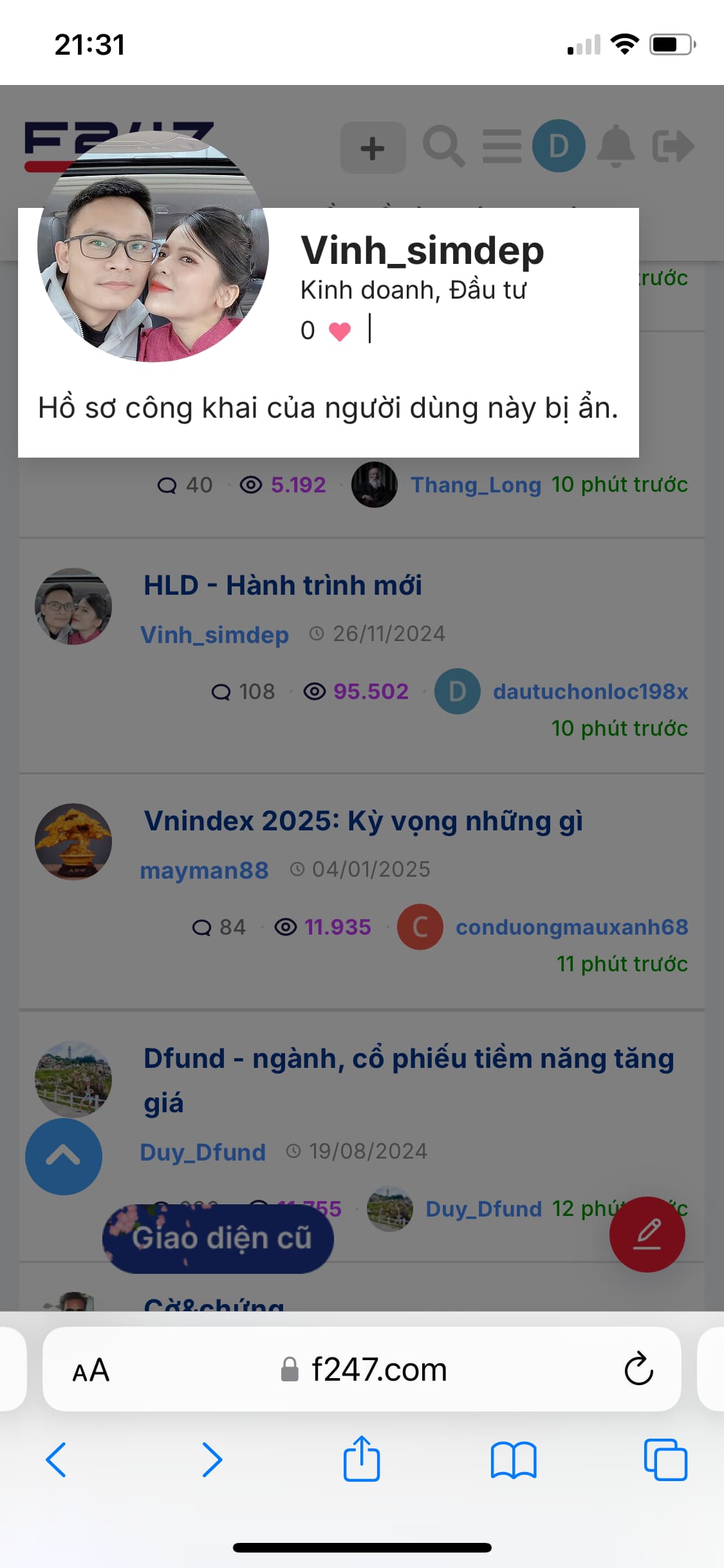Open the Dfund cổ phiếu tiềm năng thread
The width and height of the screenshot is (724, 1568).
coord(408,1059)
